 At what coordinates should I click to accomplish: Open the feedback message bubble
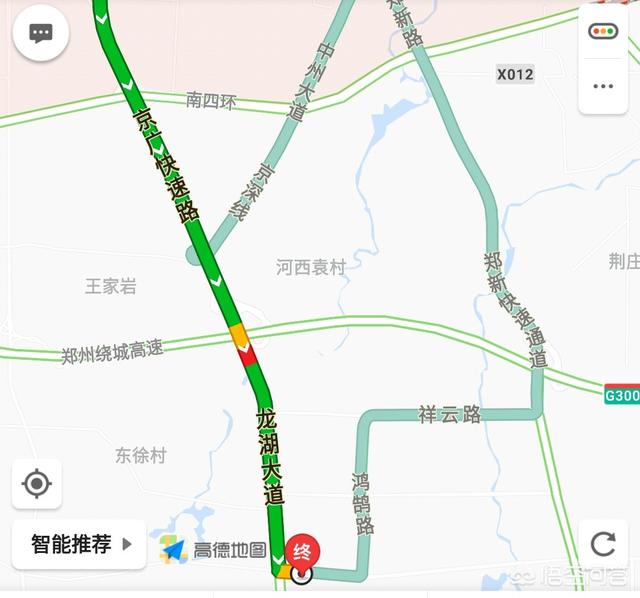(40, 33)
